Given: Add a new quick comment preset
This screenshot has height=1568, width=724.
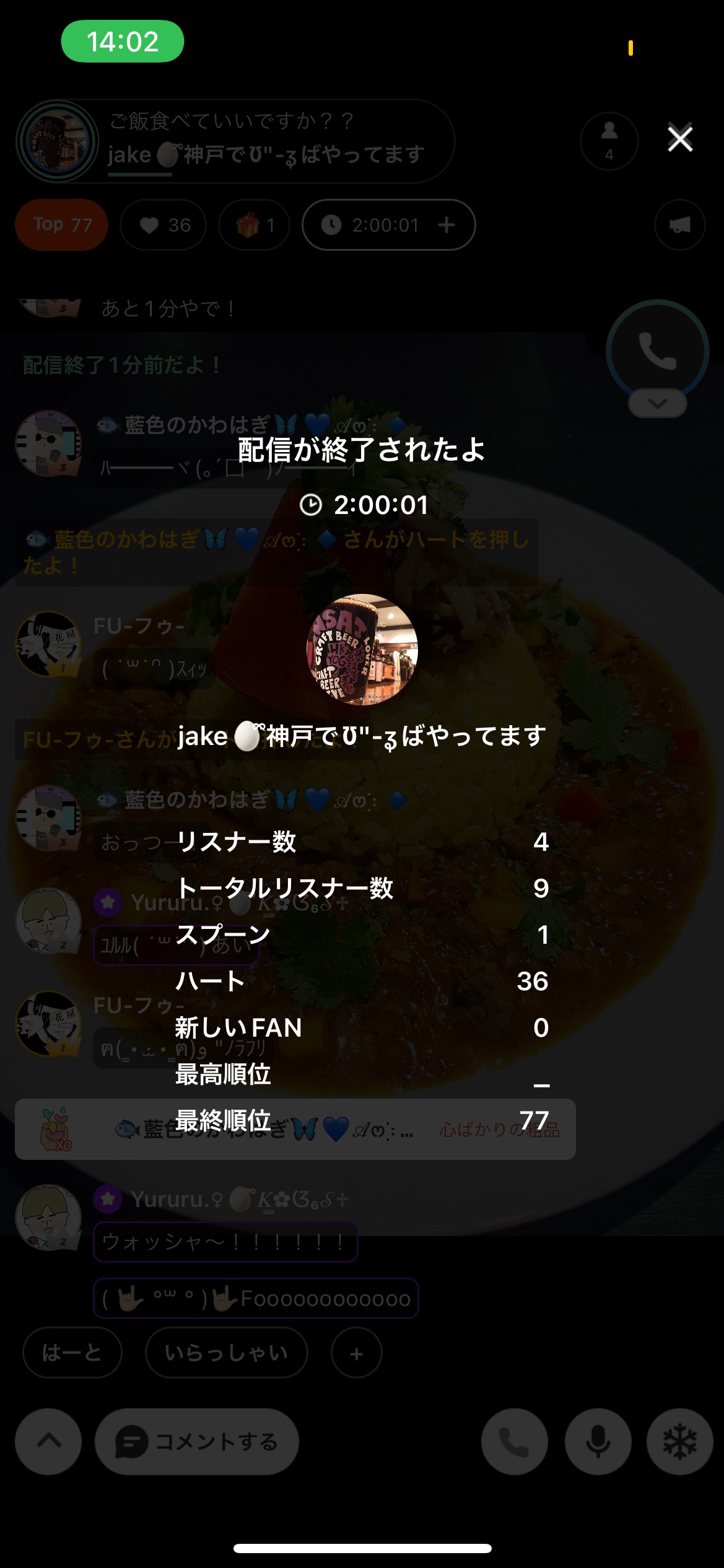Looking at the screenshot, I should 356,1354.
